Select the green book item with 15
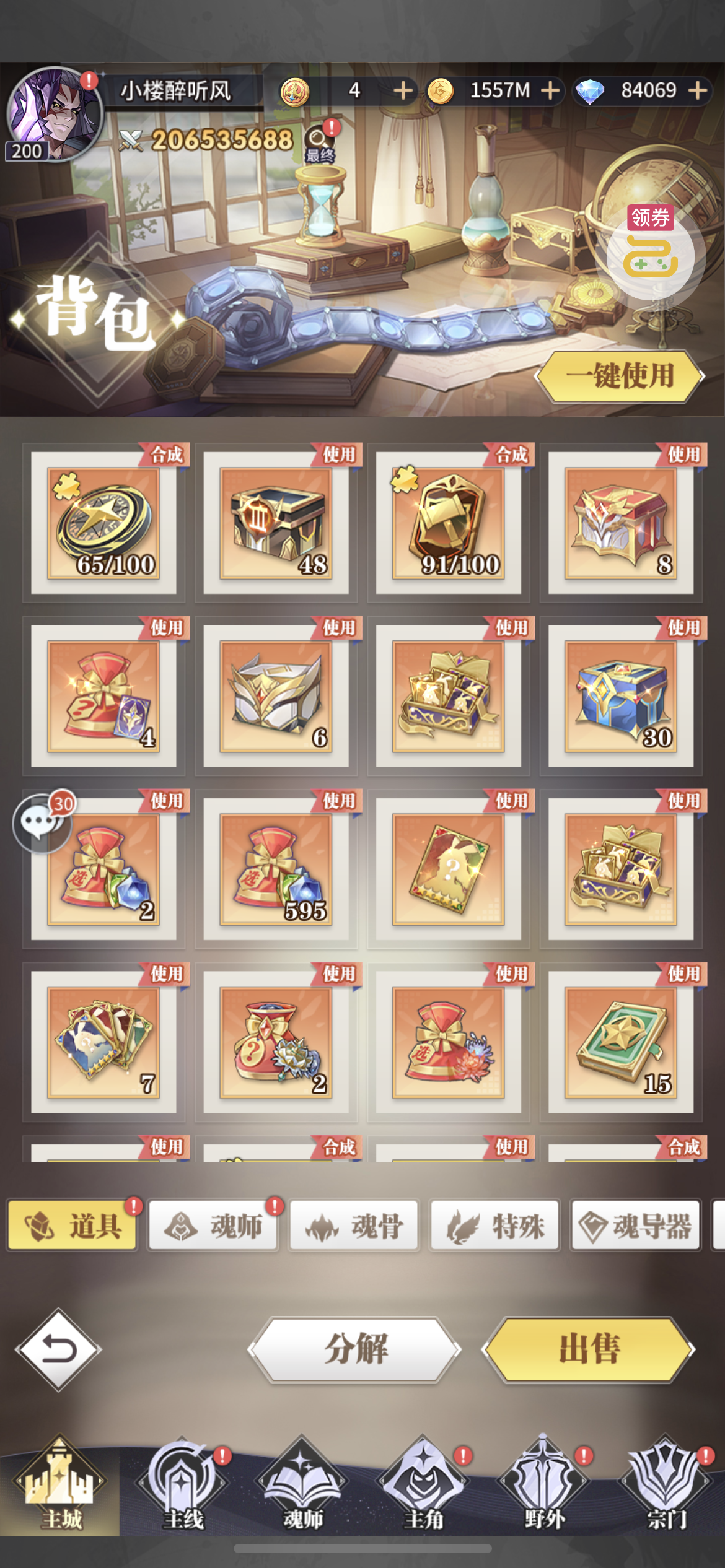This screenshot has width=725, height=1568. pyautogui.click(x=620, y=1042)
